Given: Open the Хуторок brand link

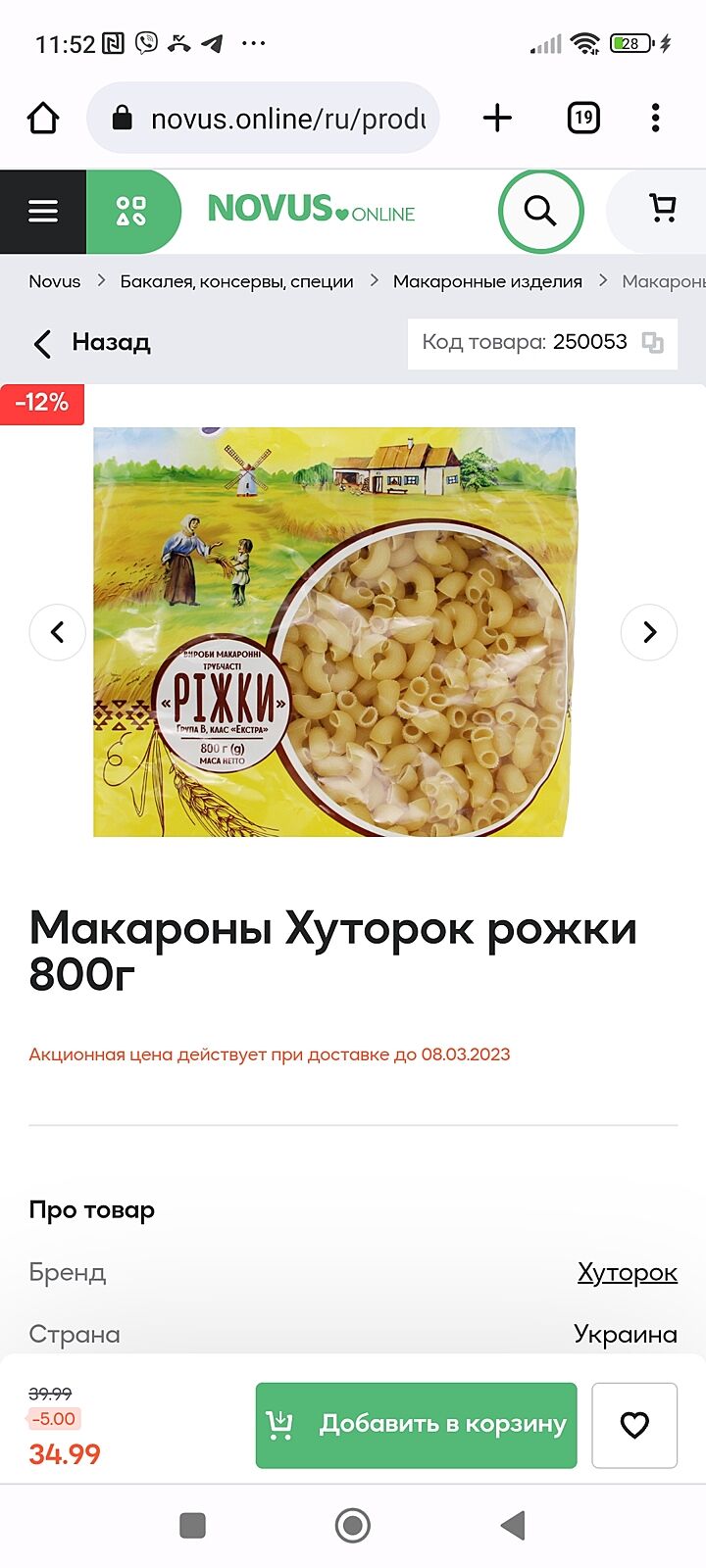Looking at the screenshot, I should click(627, 1272).
